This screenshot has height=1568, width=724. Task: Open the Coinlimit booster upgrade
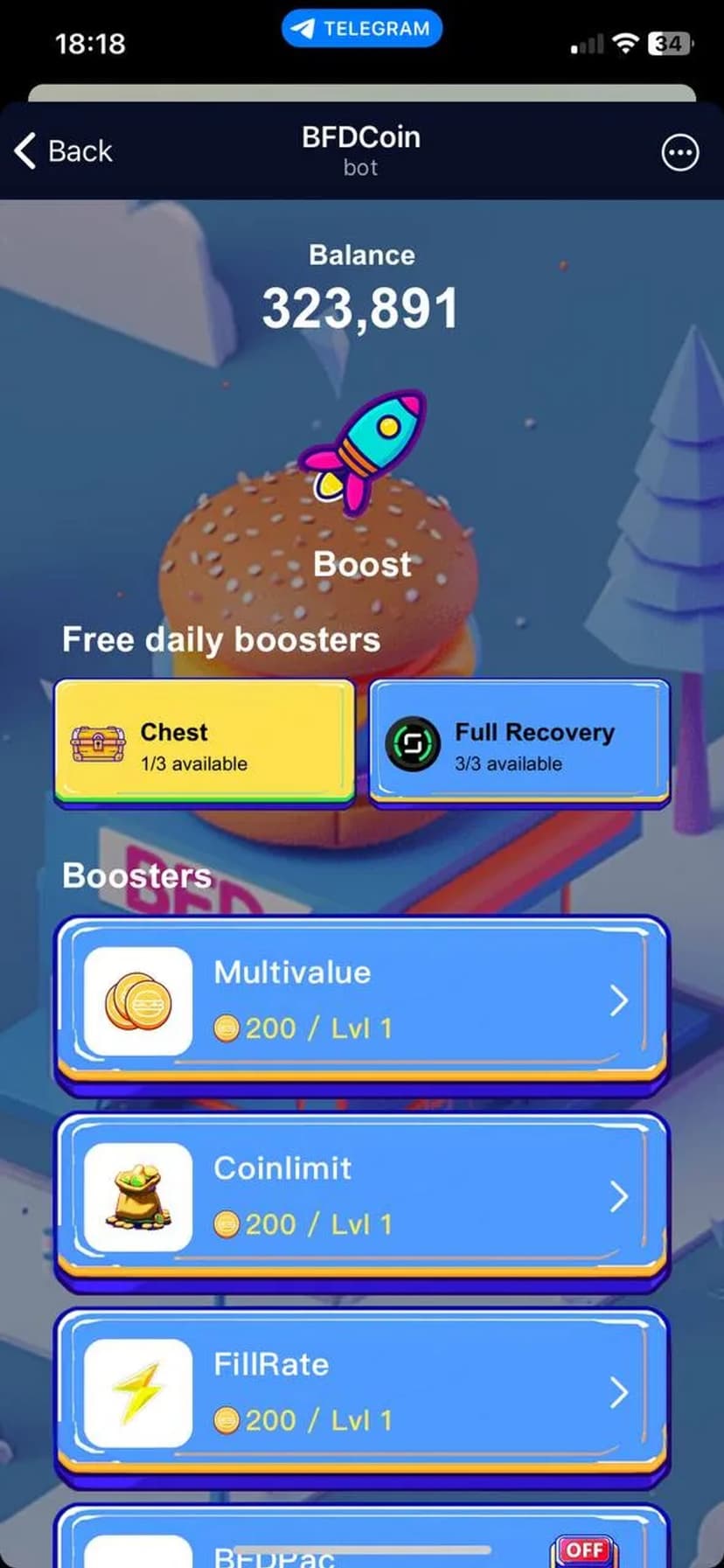(x=361, y=1196)
